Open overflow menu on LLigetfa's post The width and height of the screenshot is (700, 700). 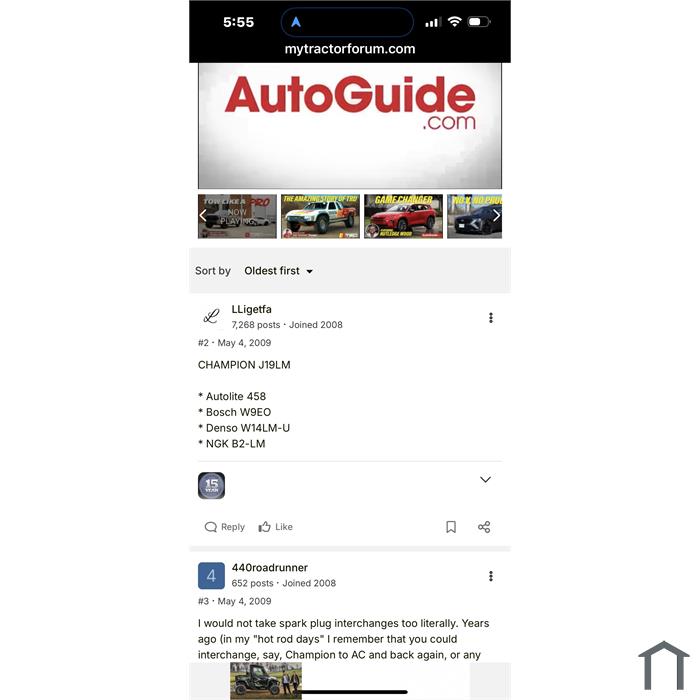[x=490, y=318]
